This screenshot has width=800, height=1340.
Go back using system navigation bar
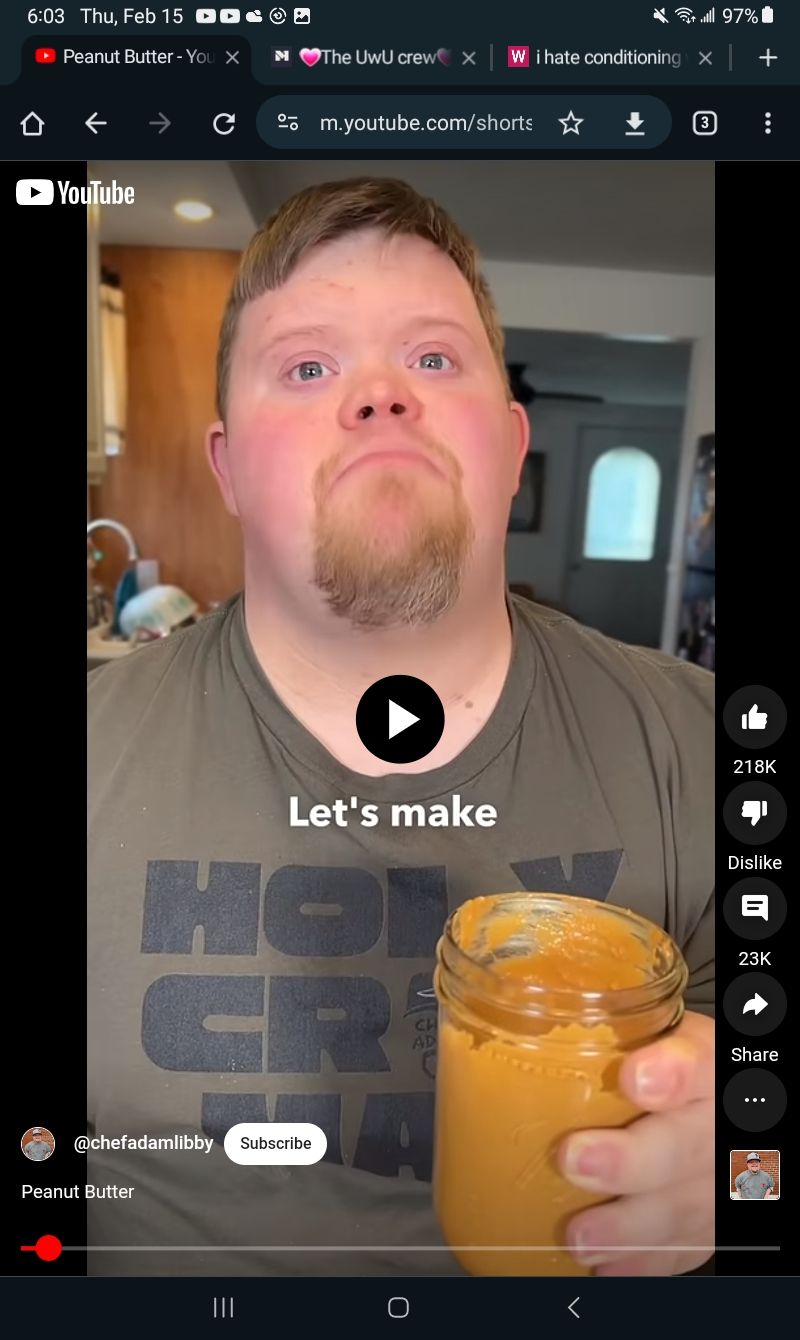(573, 1307)
